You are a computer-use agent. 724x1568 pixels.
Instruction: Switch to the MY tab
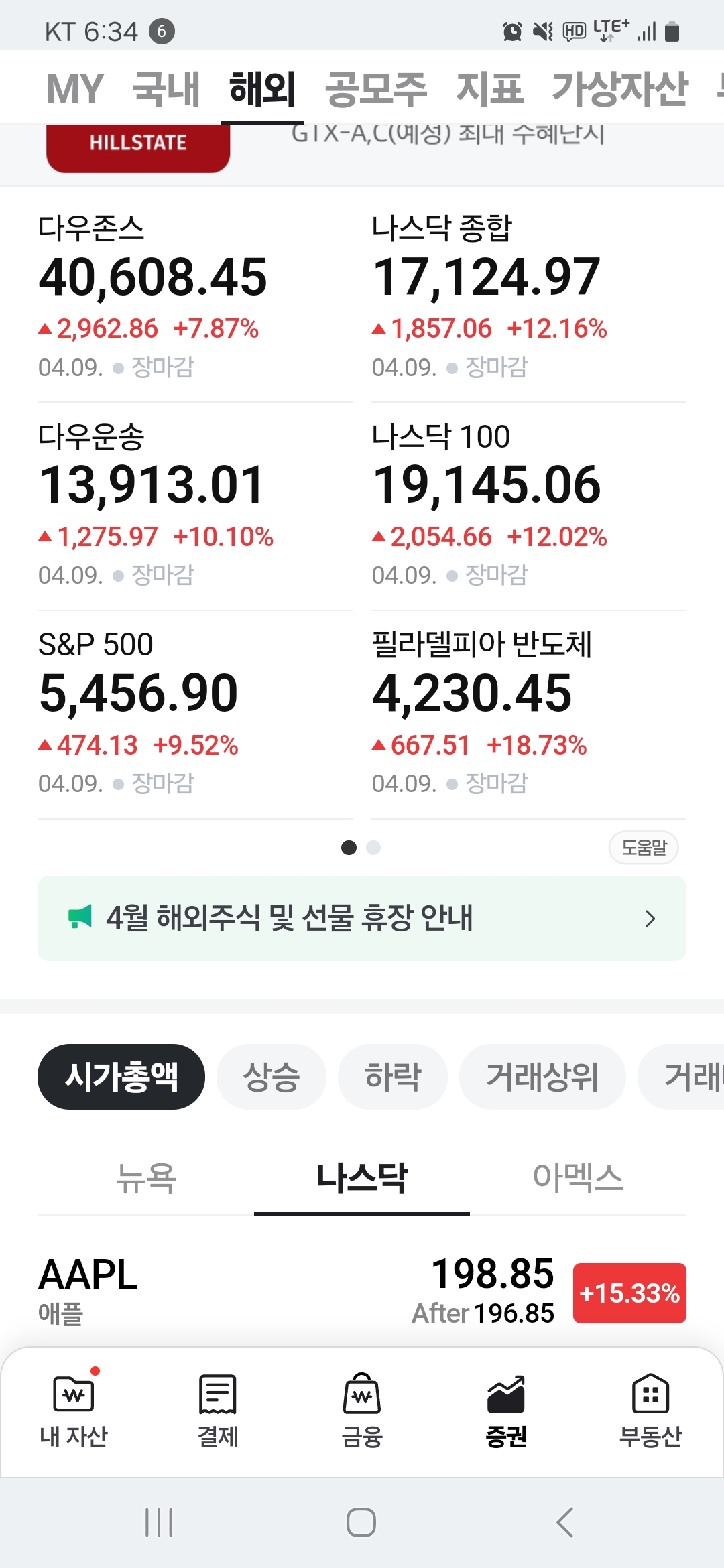coord(74,88)
